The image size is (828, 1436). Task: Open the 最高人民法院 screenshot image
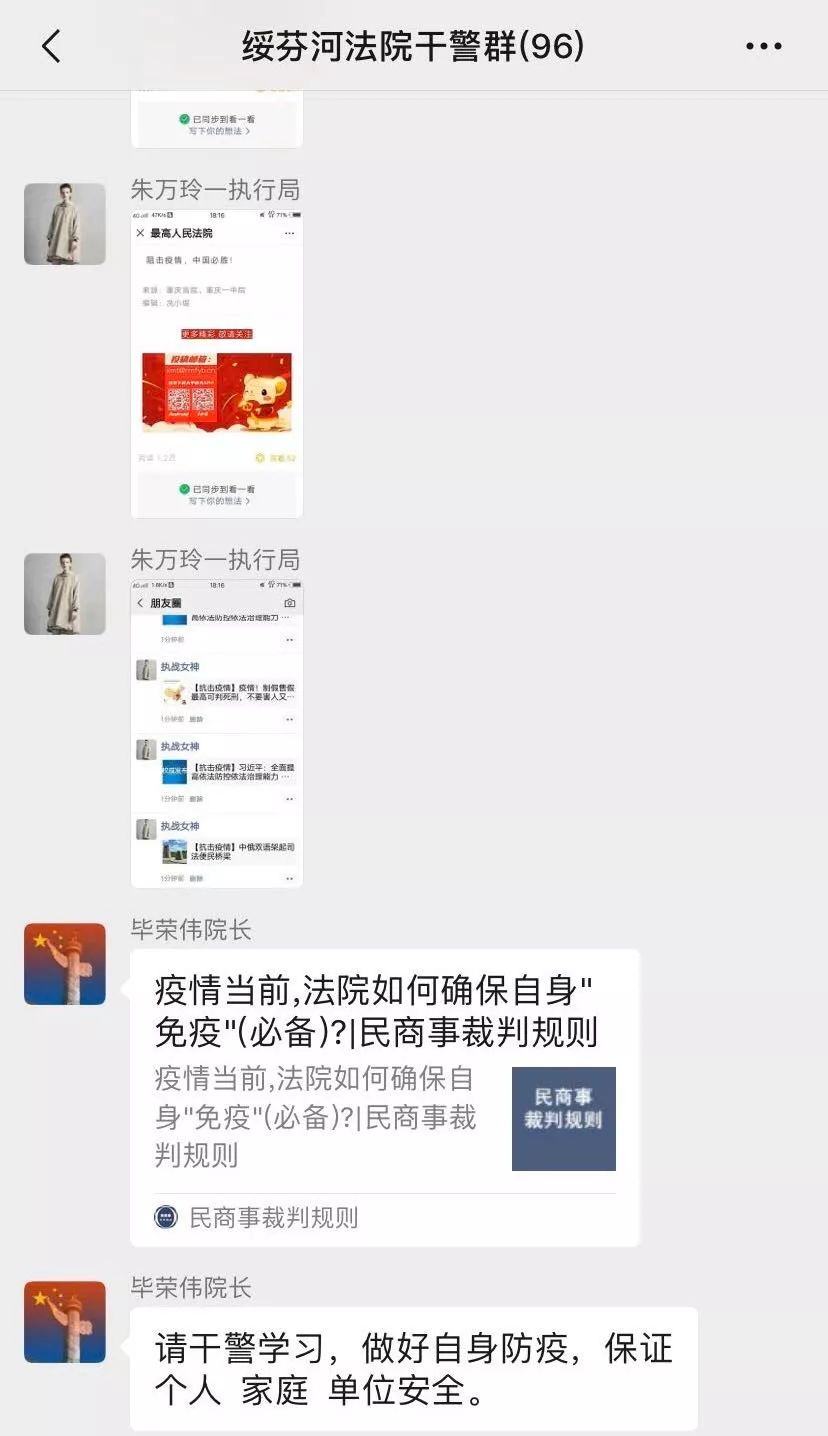point(217,363)
